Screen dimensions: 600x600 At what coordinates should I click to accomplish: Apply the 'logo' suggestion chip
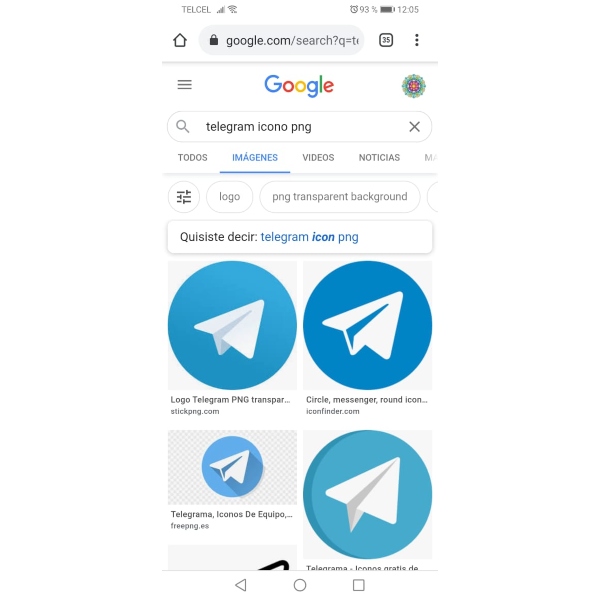[x=230, y=197]
